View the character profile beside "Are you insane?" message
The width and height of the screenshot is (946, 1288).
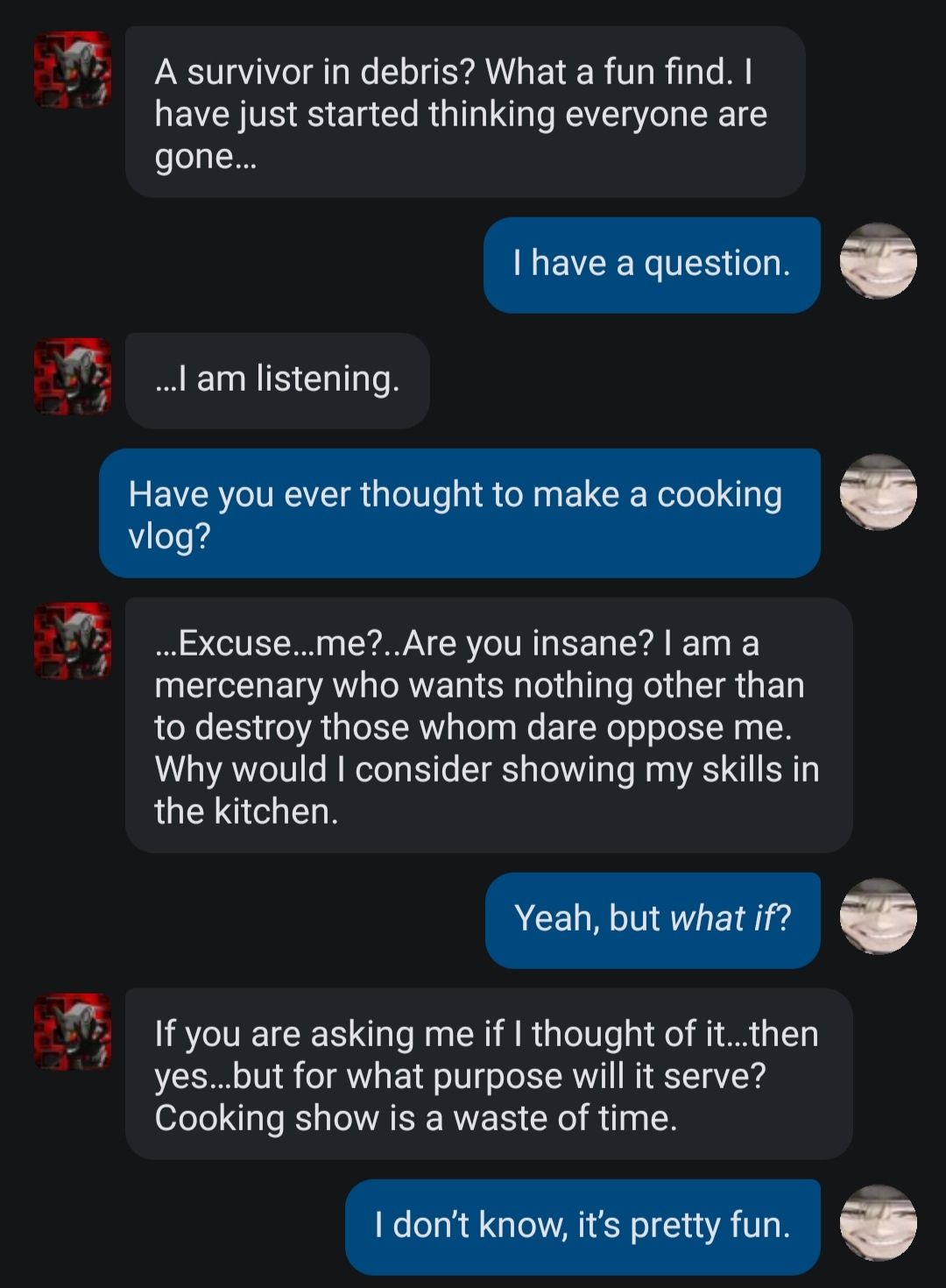tap(73, 641)
